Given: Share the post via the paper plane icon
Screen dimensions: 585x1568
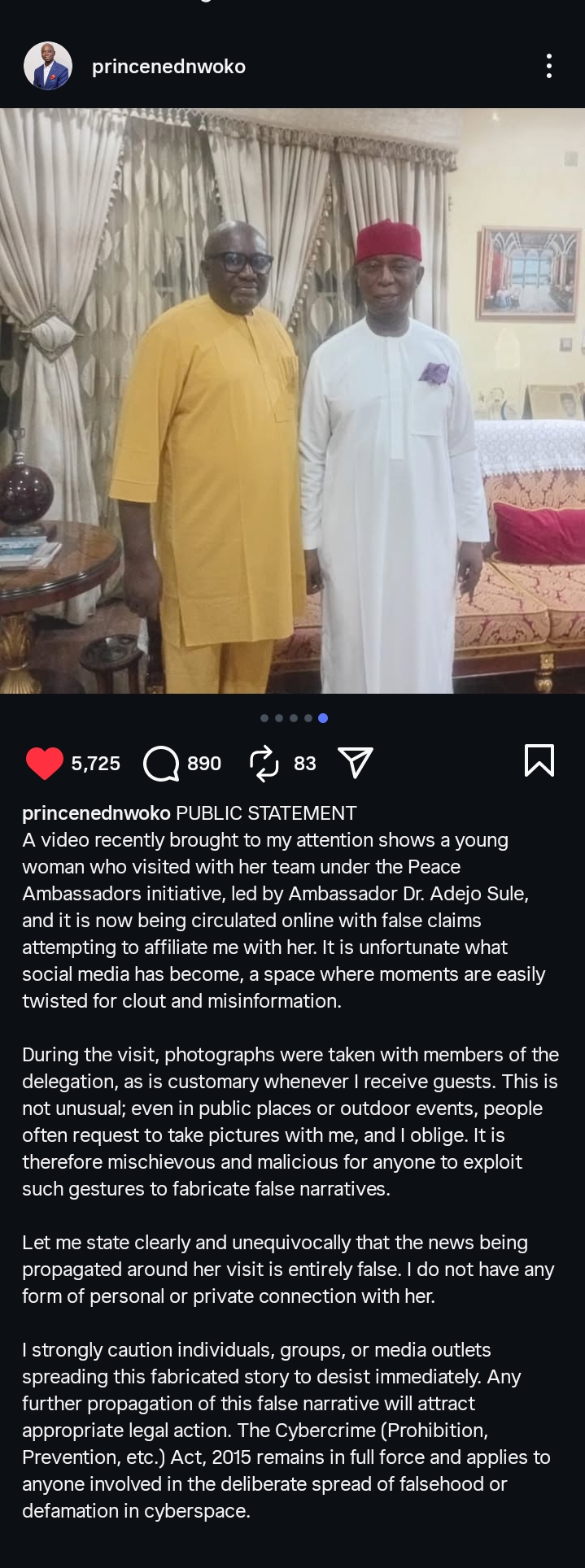Looking at the screenshot, I should point(355,763).
